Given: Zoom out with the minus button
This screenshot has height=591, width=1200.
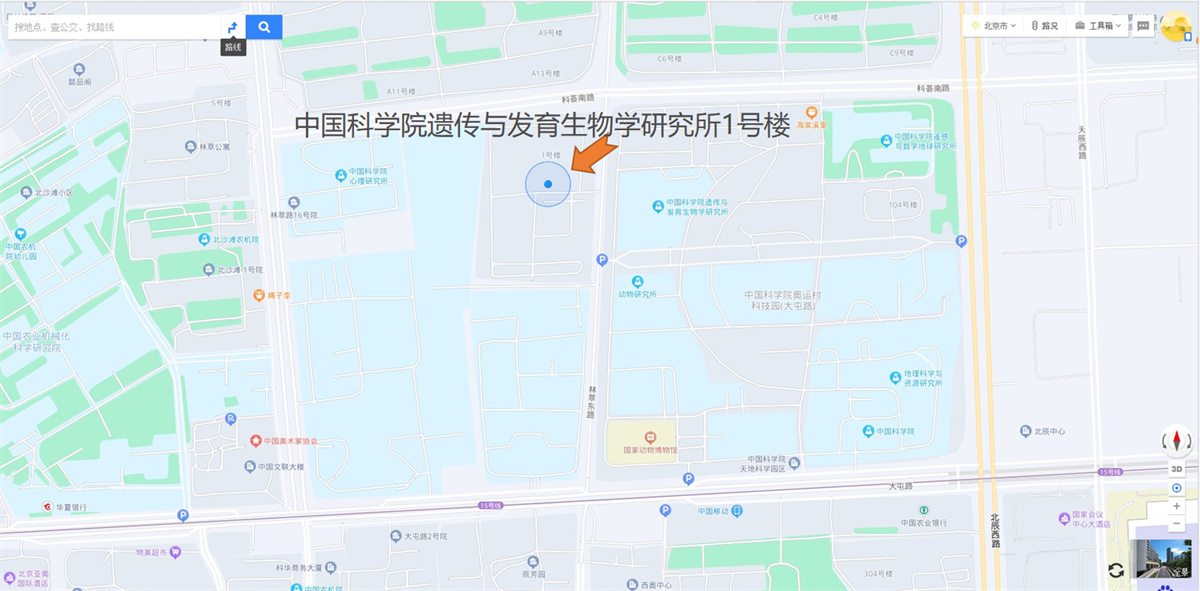Looking at the screenshot, I should pyautogui.click(x=1177, y=524).
